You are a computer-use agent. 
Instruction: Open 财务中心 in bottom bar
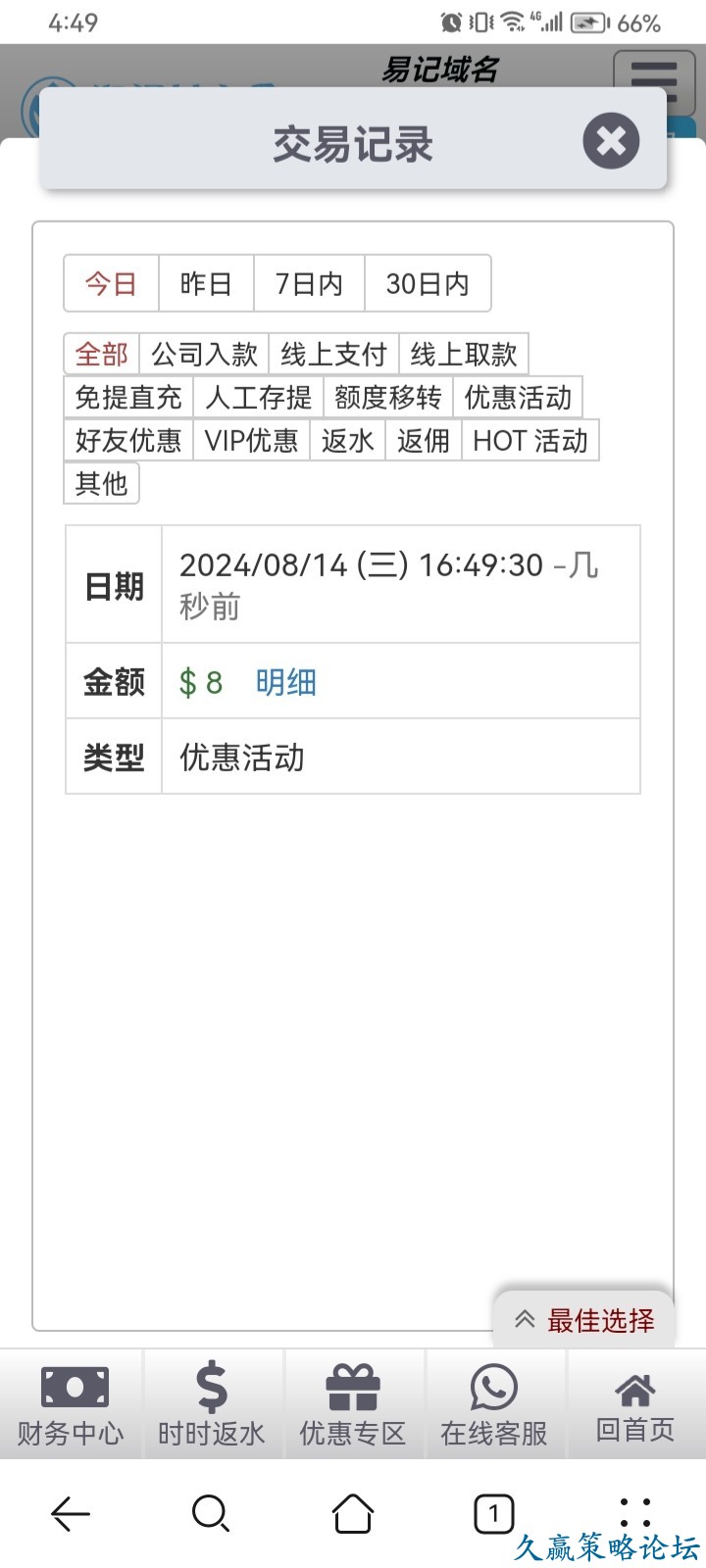coord(71,1405)
